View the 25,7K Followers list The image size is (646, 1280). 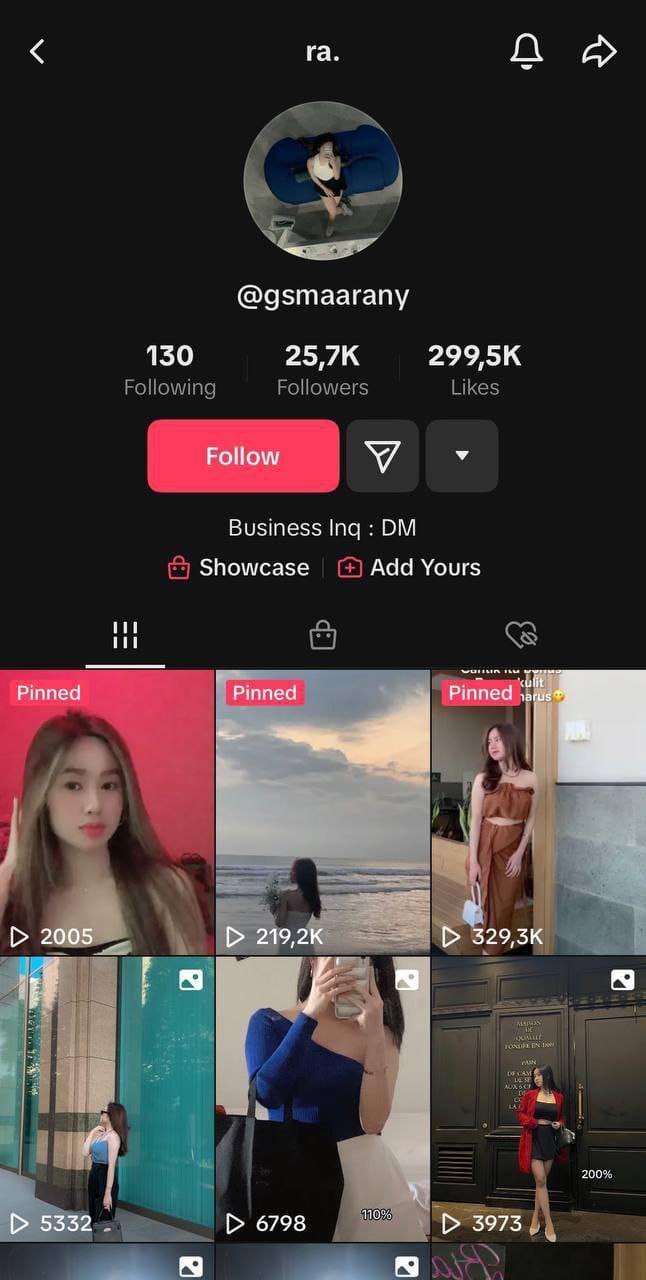coord(322,370)
